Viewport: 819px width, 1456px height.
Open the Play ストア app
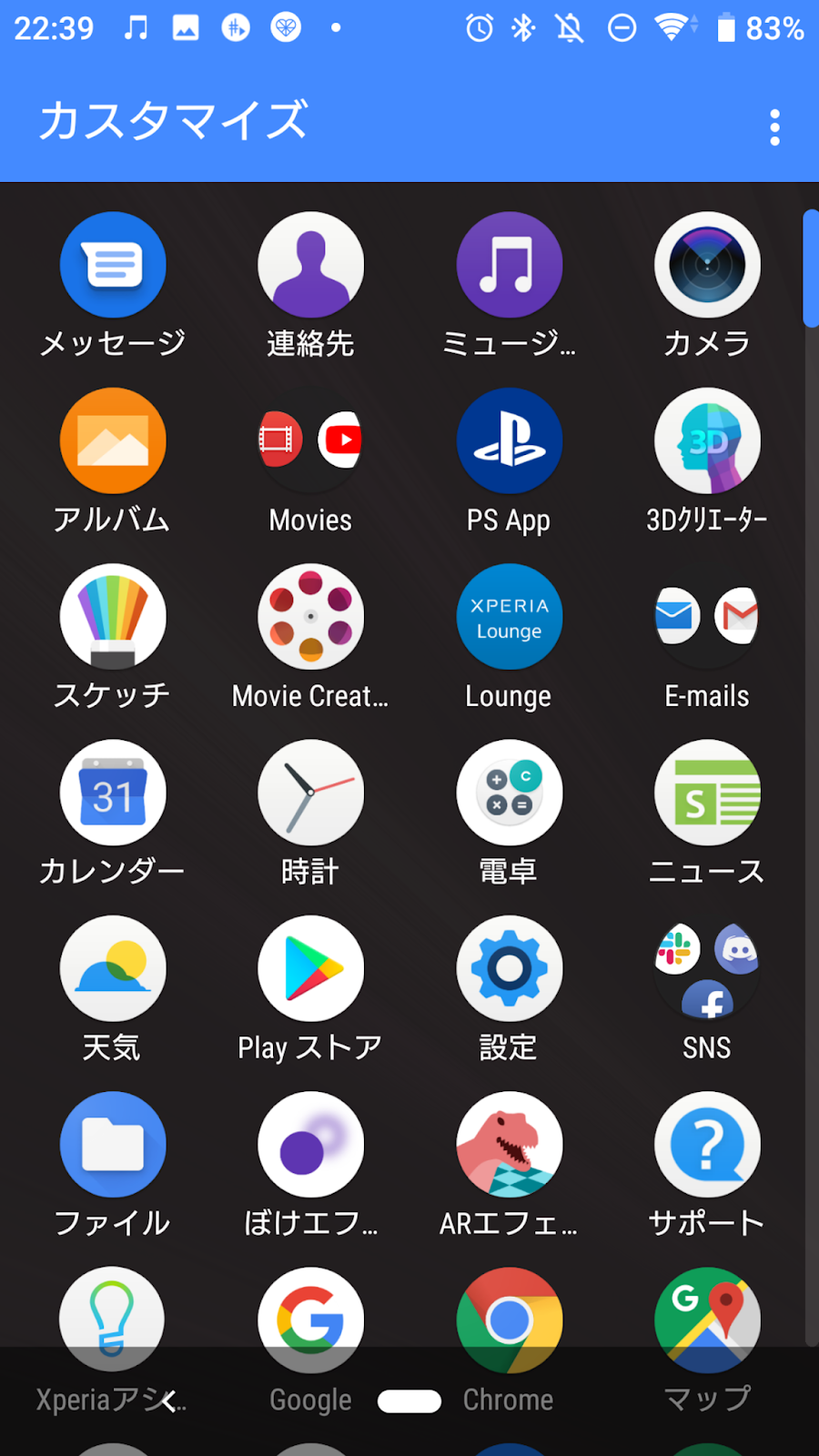pyautogui.click(x=310, y=969)
